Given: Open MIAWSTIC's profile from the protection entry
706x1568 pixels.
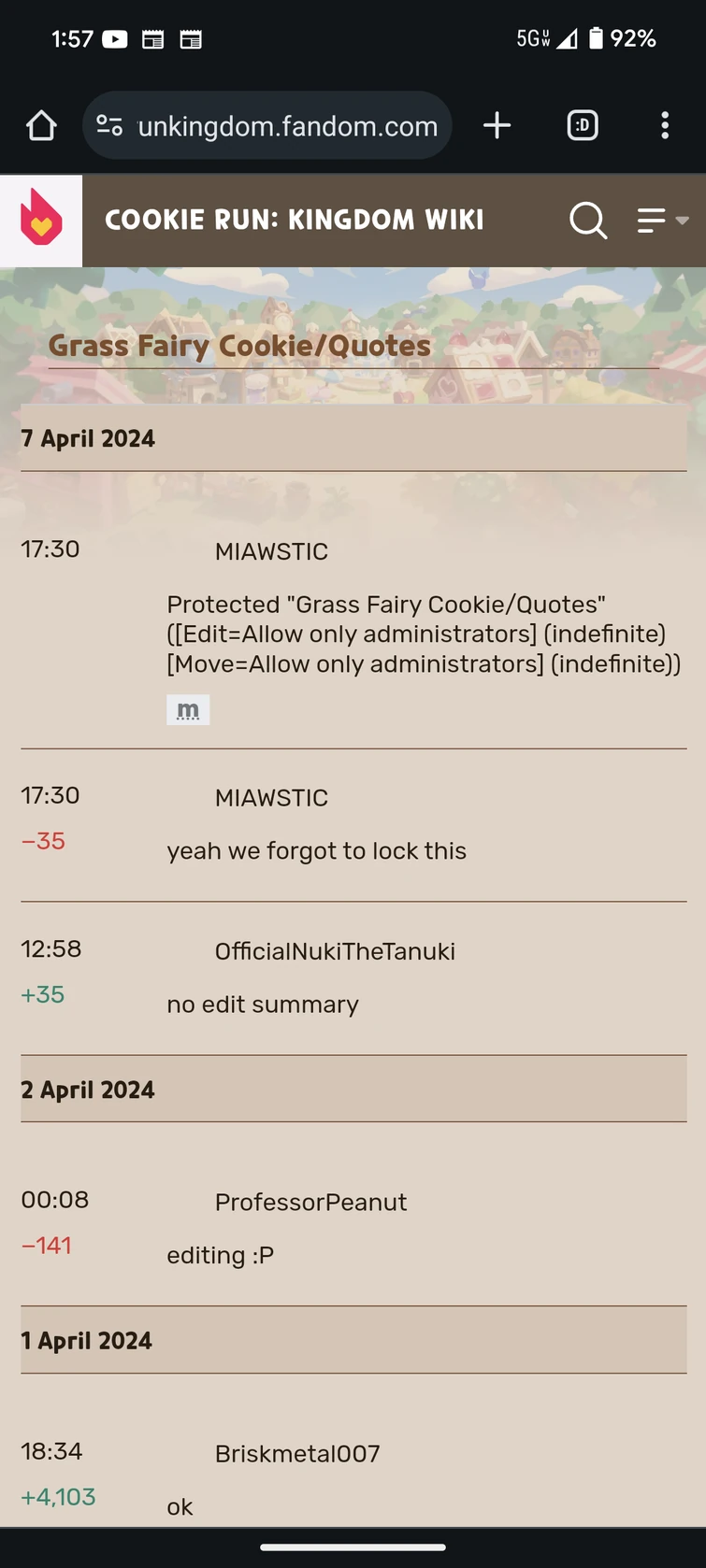Looking at the screenshot, I should 271,551.
